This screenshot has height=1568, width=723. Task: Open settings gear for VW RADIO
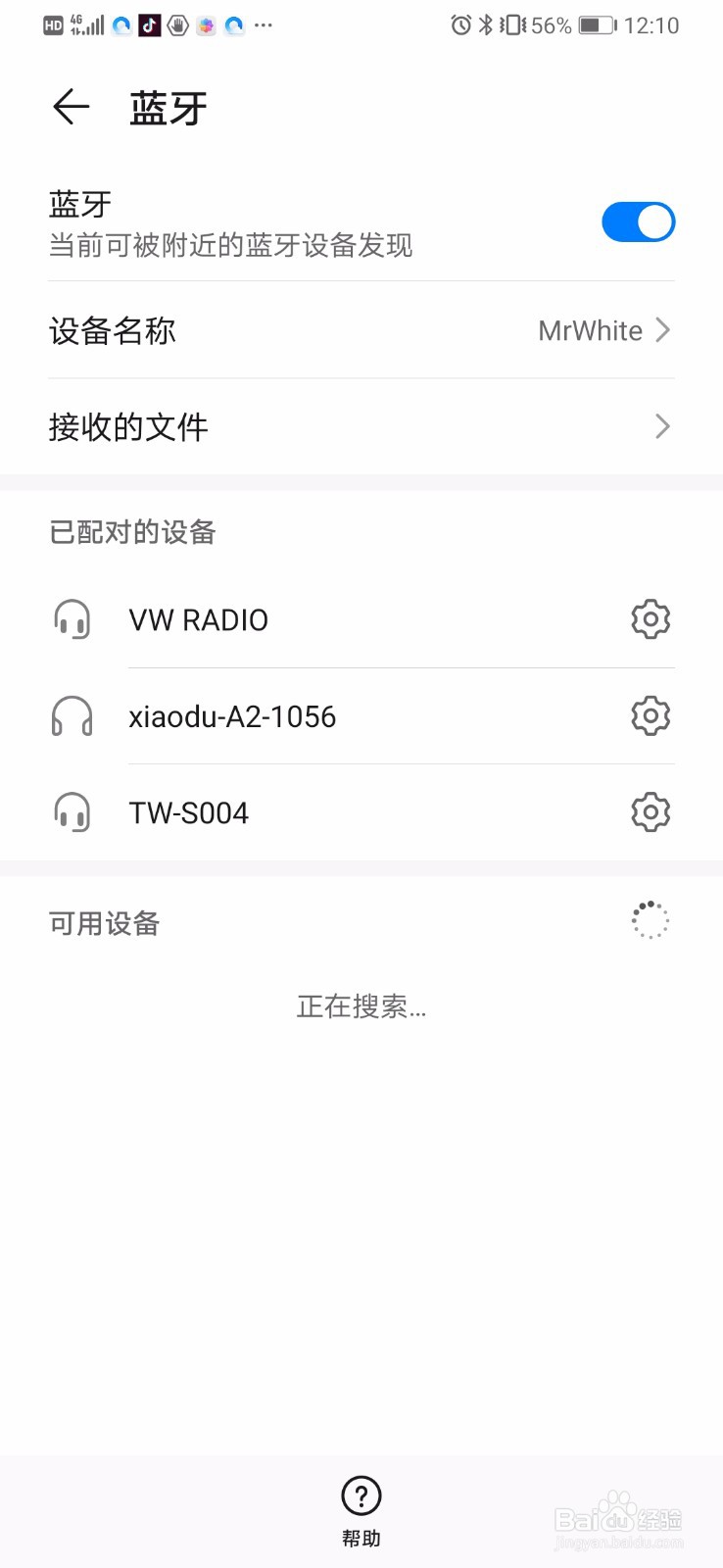(650, 618)
